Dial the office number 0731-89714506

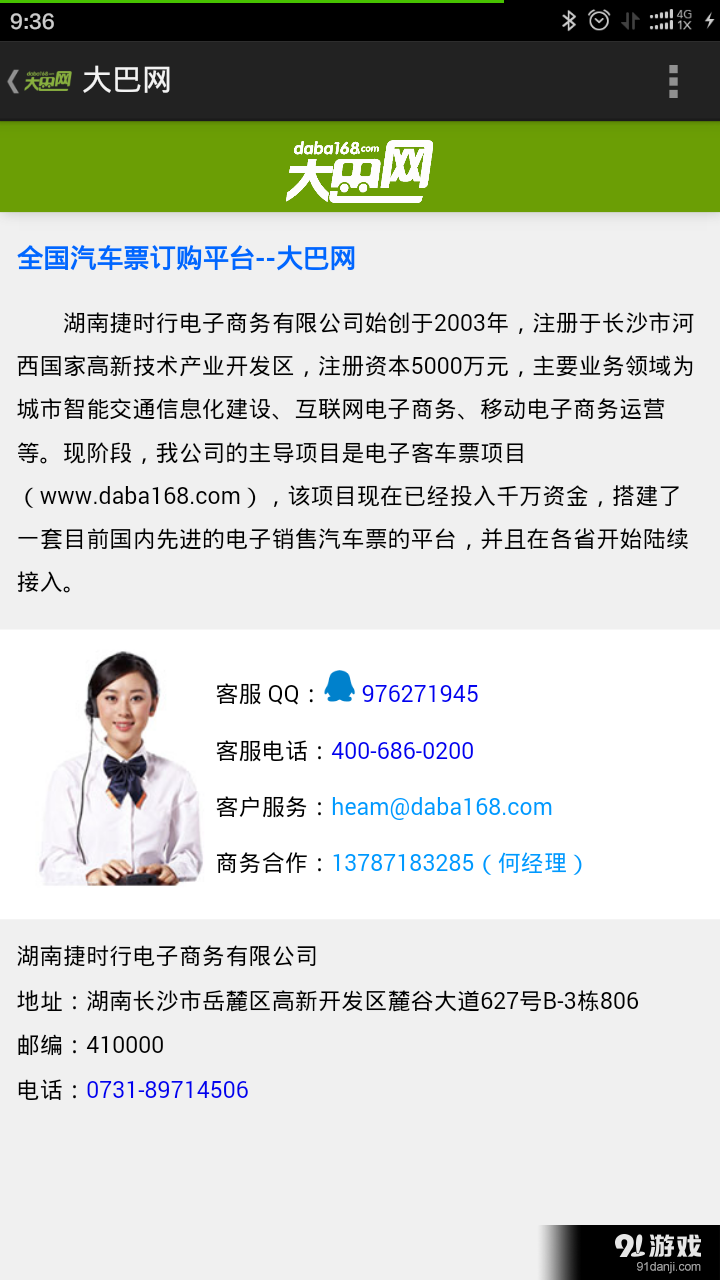(167, 1090)
